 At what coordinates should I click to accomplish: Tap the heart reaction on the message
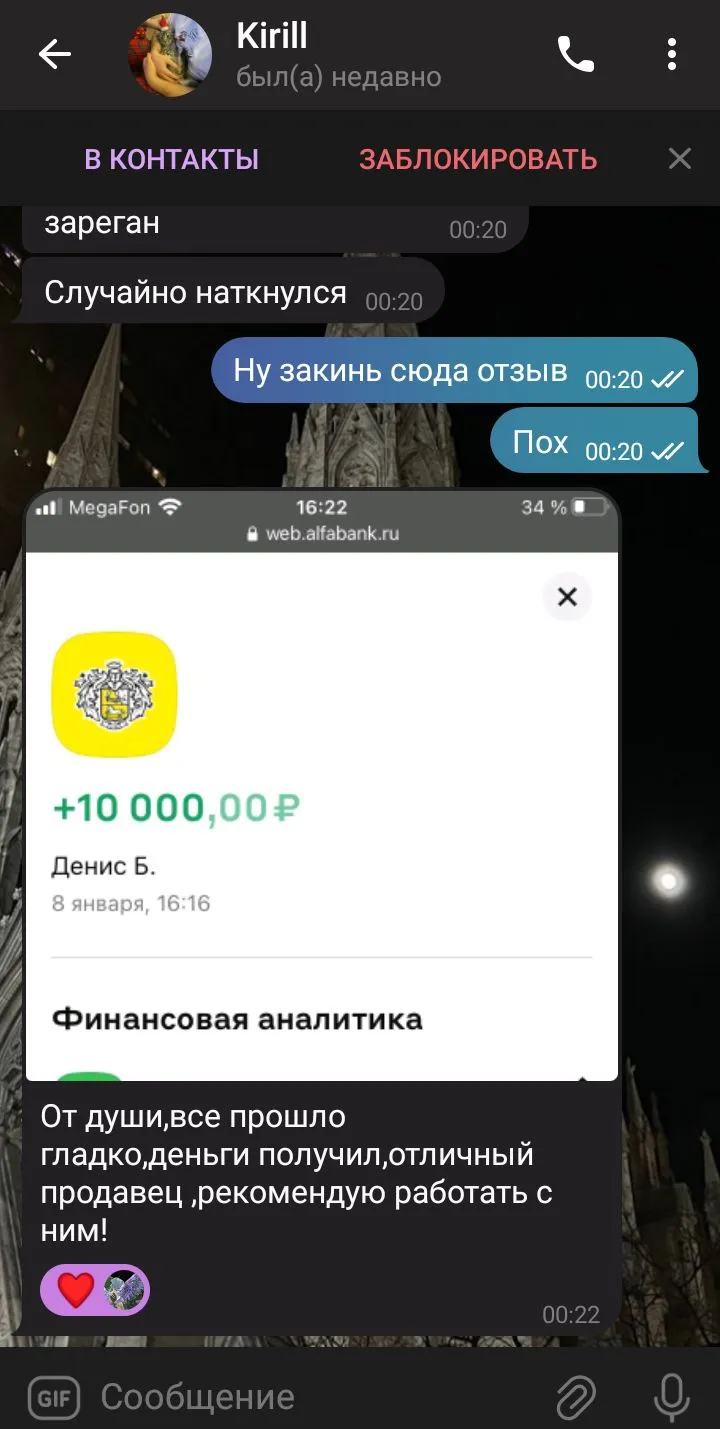[76, 1290]
